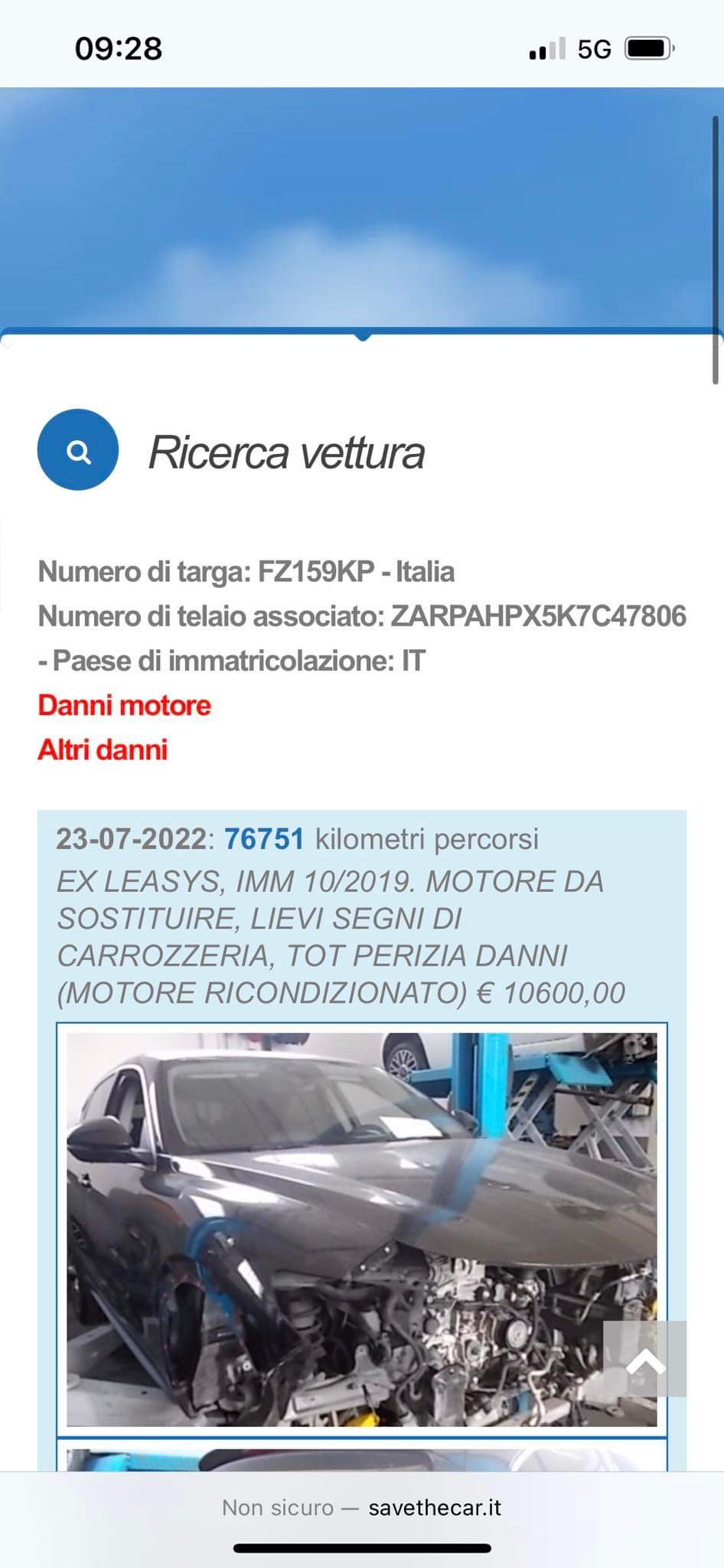The height and width of the screenshot is (1568, 724).
Task: Tap the scroll-to-top arrow button
Action: [644, 1358]
